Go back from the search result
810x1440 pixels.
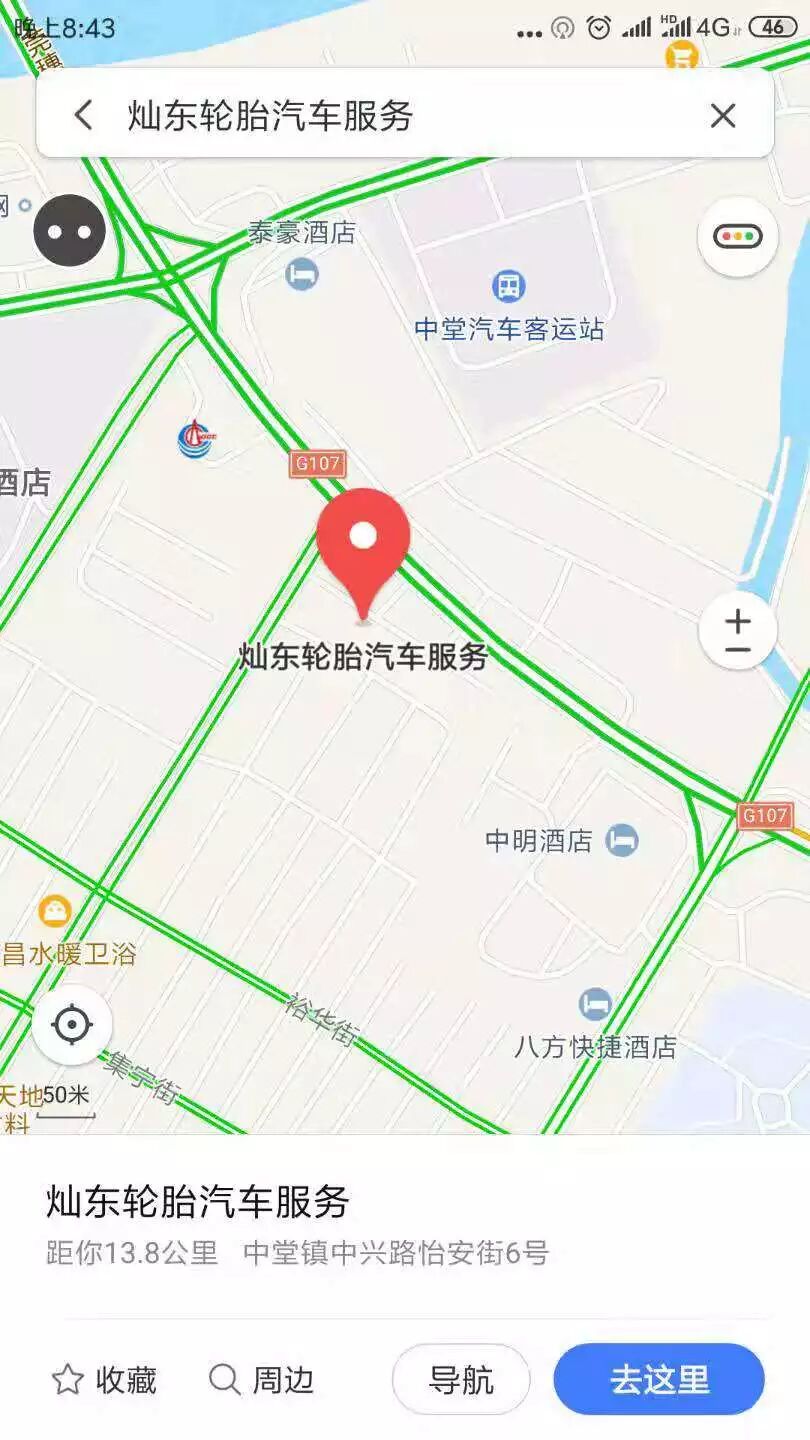tap(84, 116)
